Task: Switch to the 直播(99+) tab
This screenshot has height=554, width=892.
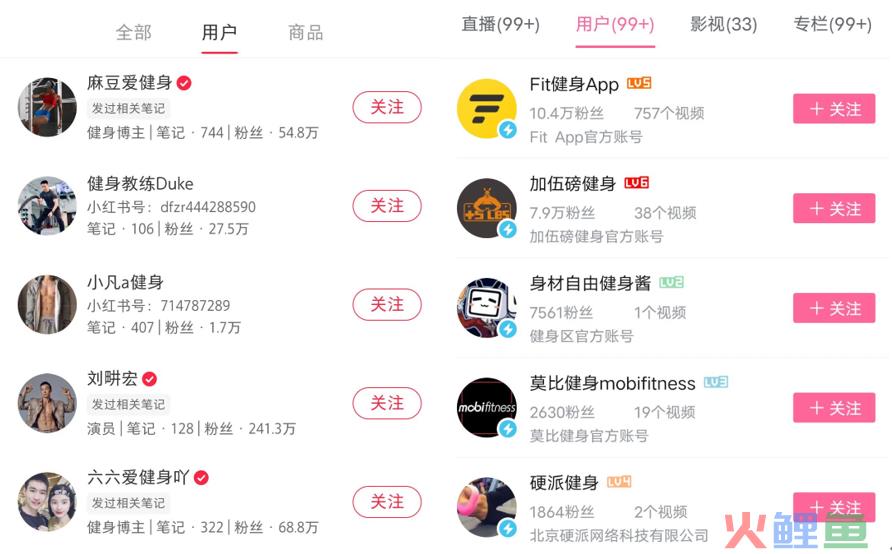Action: coord(500,24)
